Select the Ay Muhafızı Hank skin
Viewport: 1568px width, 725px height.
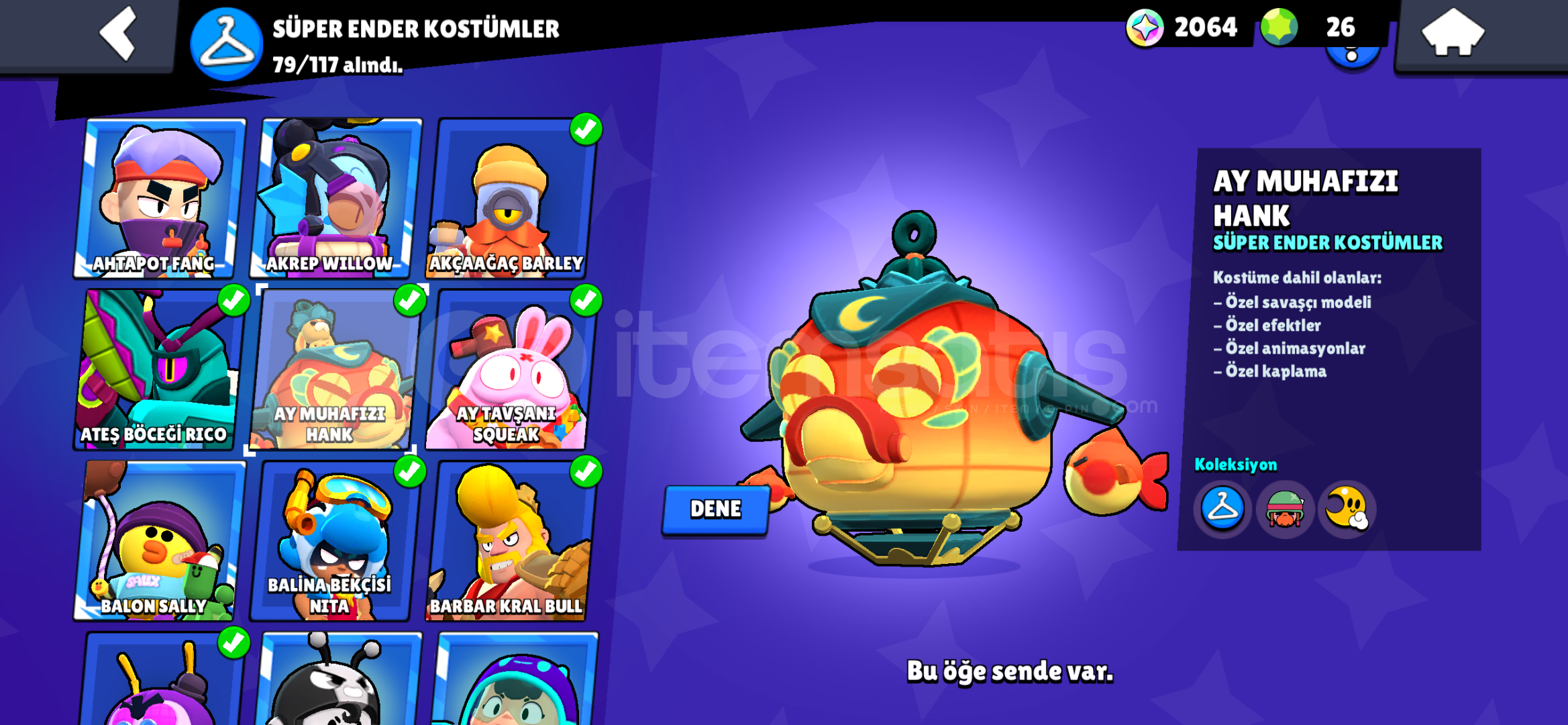[333, 369]
